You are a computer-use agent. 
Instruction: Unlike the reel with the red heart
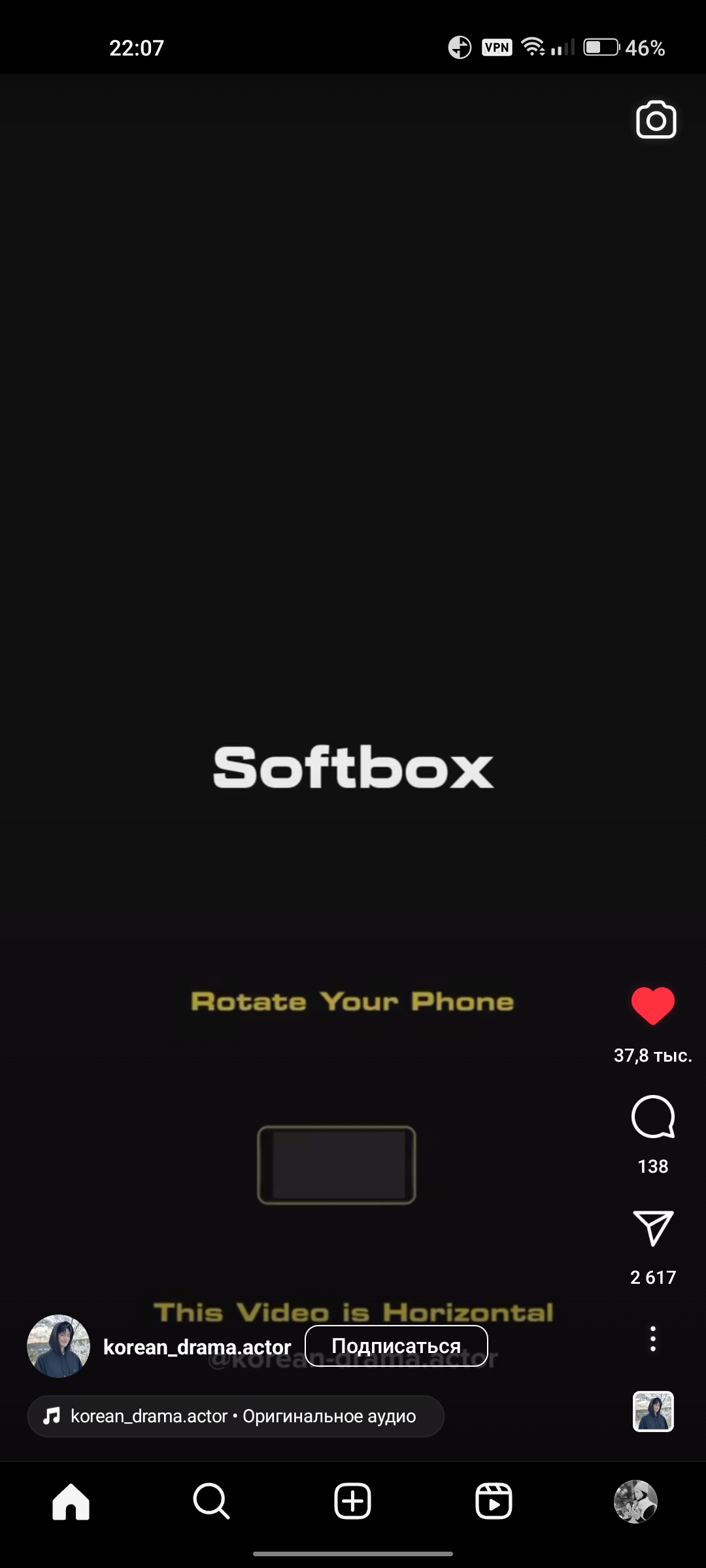pos(652,1006)
